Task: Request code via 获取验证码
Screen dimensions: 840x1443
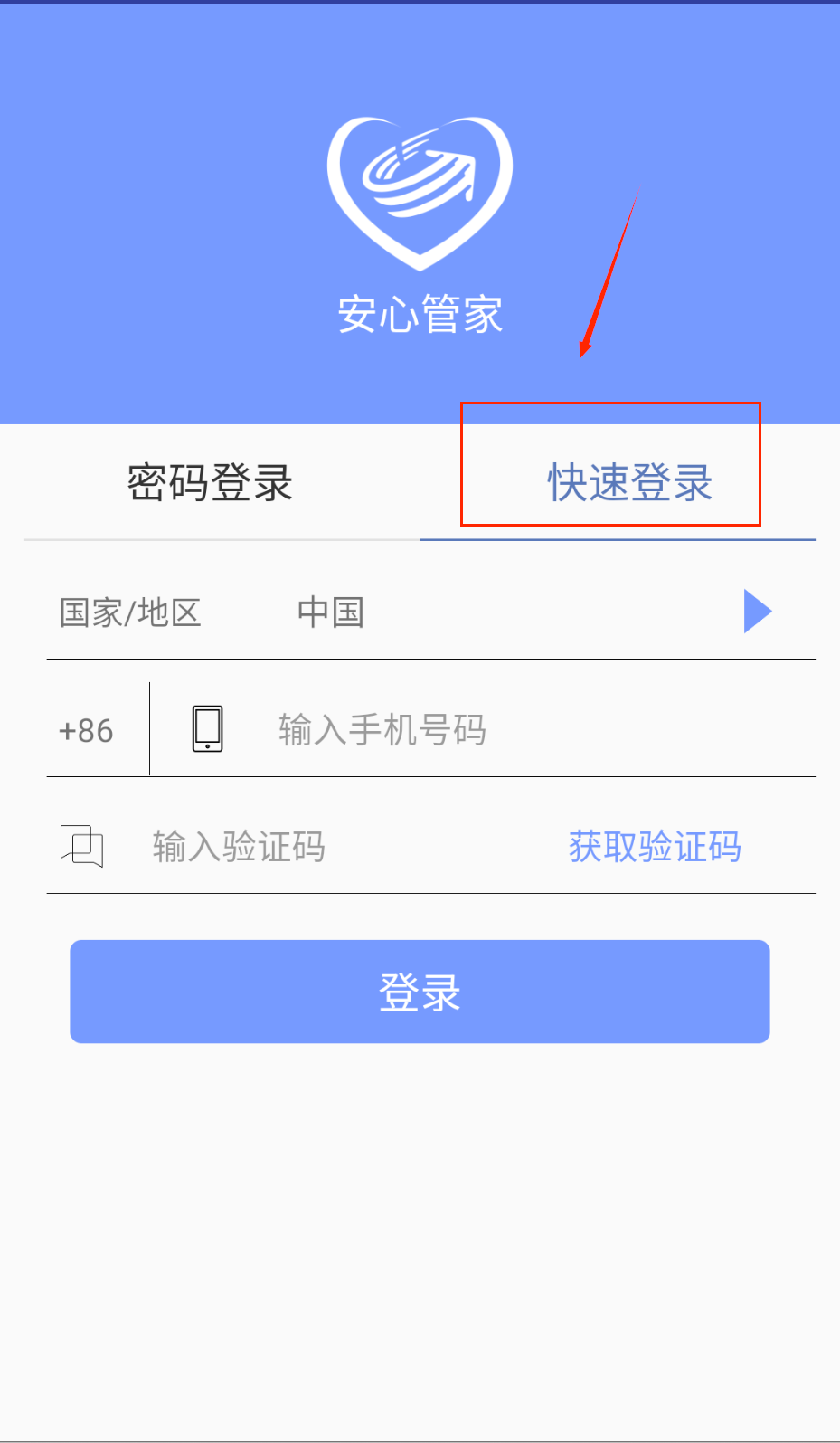Action: pyautogui.click(x=655, y=847)
